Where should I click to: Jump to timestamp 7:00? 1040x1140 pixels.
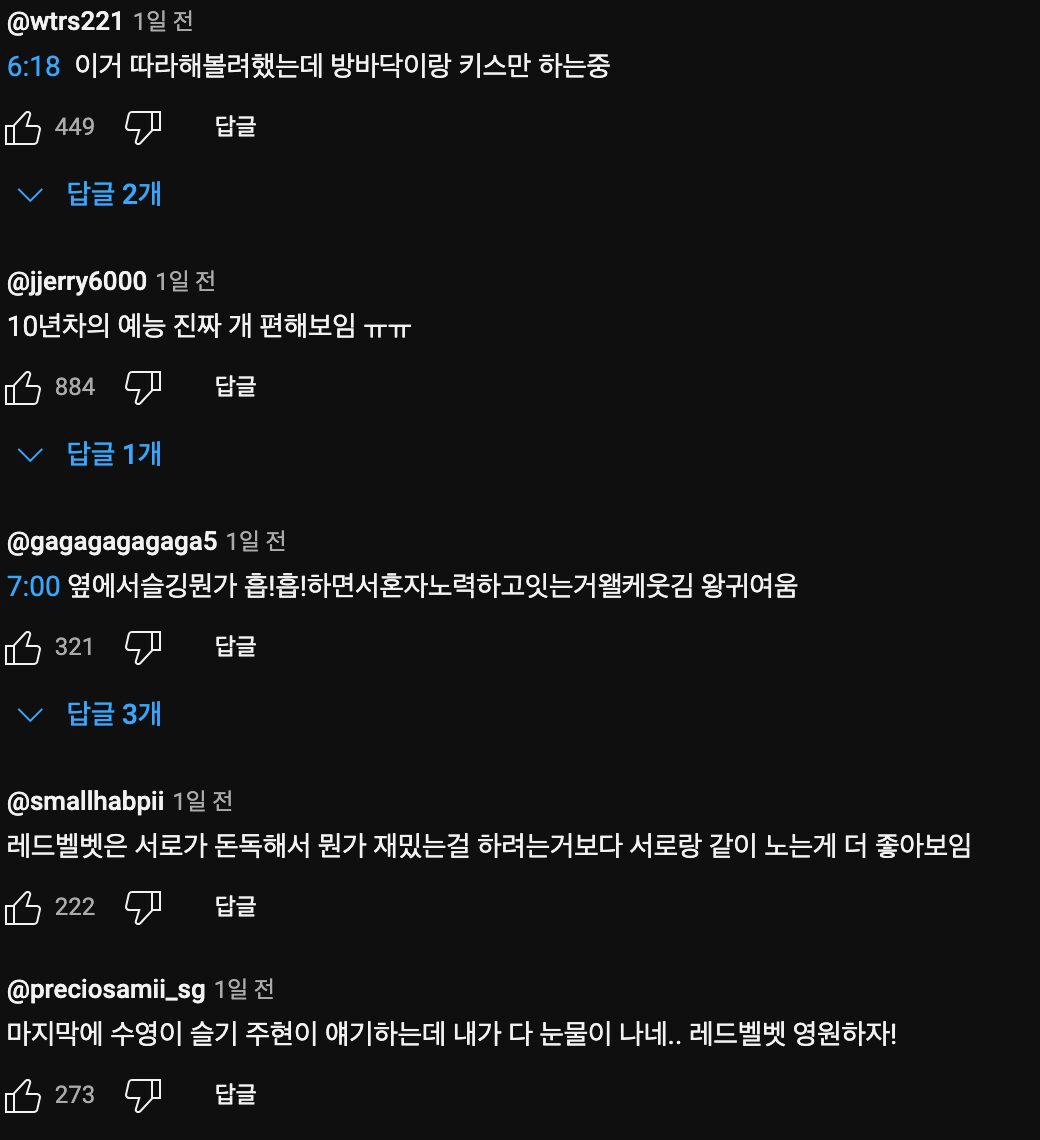(34, 587)
